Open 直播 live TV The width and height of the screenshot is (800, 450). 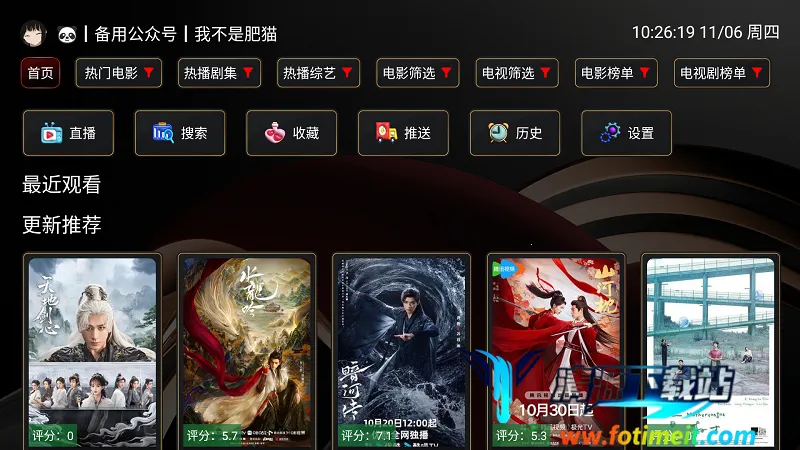[x=68, y=133]
